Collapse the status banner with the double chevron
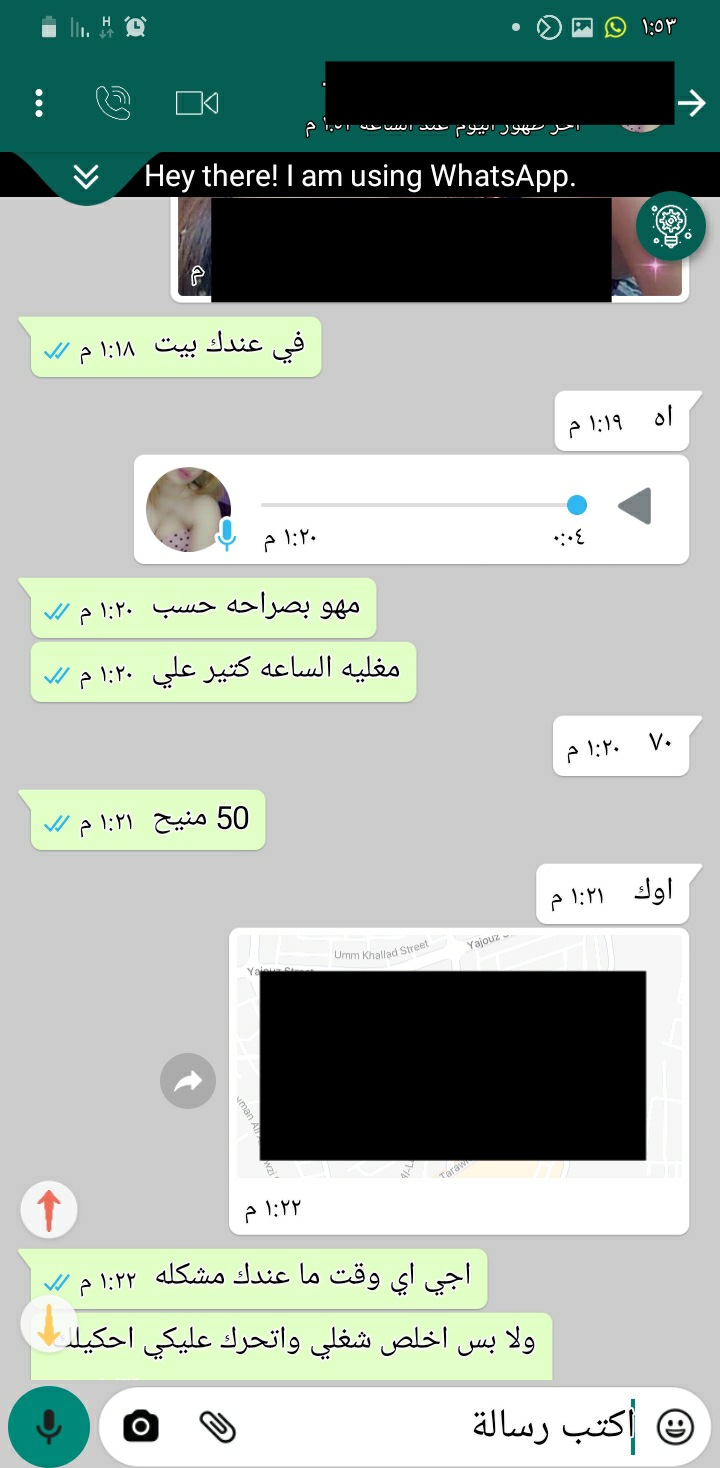Image resolution: width=720 pixels, height=1468 pixels. [x=87, y=177]
